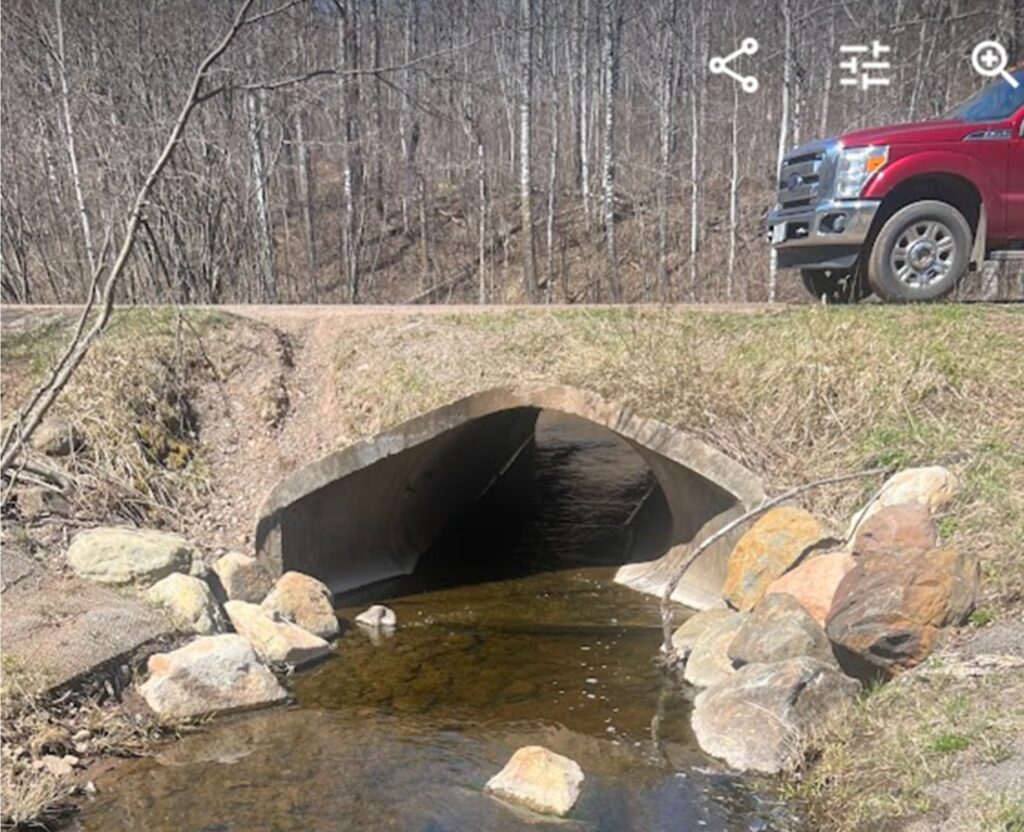The height and width of the screenshot is (832, 1024).
Task: Share this photo
Action: [734, 65]
